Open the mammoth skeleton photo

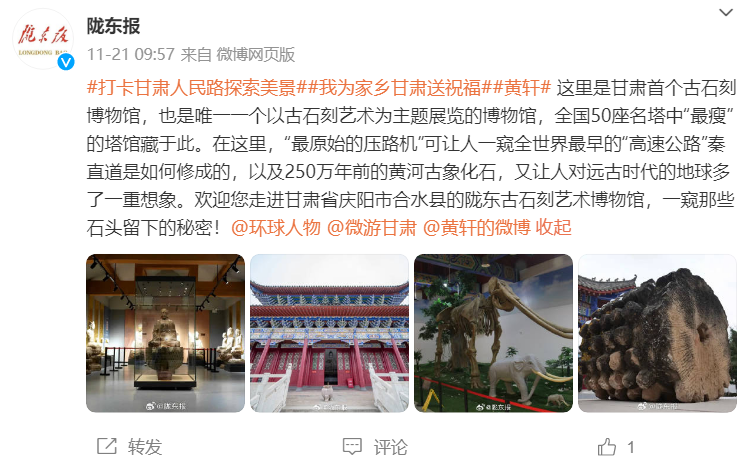[x=493, y=333]
